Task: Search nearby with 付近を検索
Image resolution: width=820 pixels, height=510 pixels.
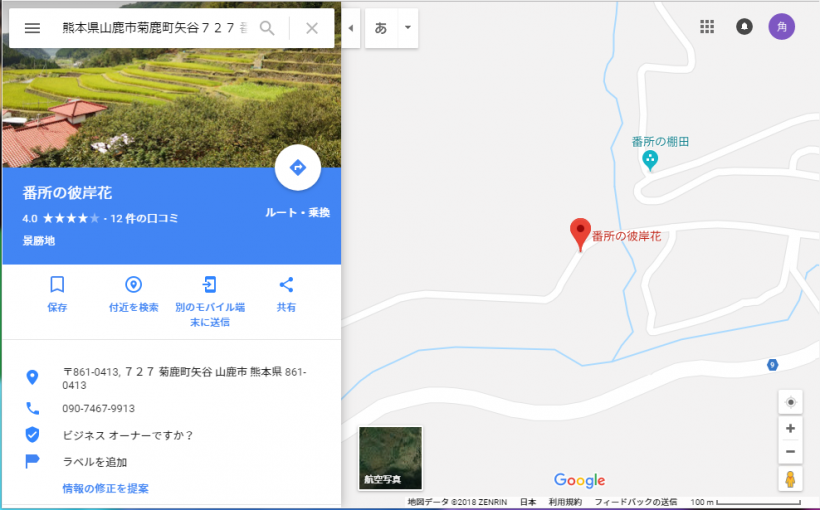Action: point(133,292)
